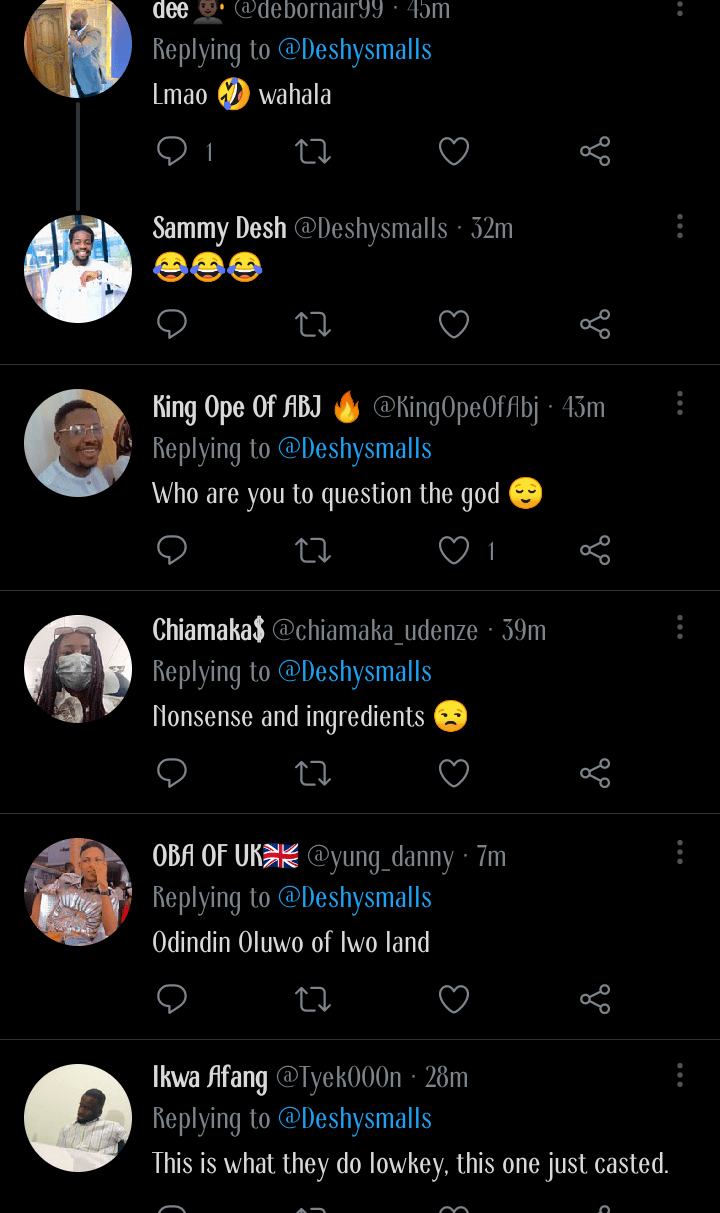The width and height of the screenshot is (720, 1213).
Task: Like "Odindin Oluwo of Iwo land" tweet
Action: coord(454,999)
